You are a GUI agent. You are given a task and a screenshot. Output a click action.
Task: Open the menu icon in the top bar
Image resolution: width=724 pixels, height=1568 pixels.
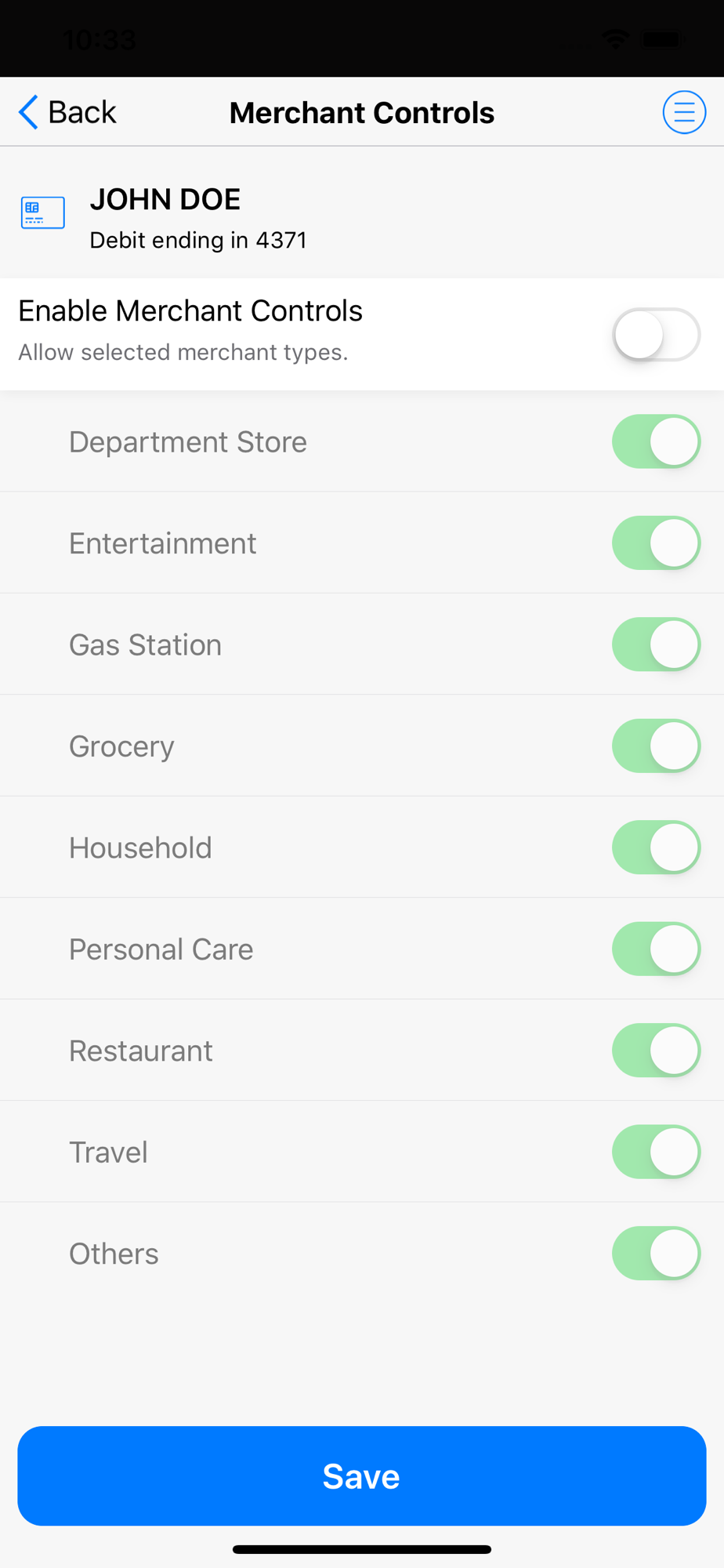coord(684,112)
